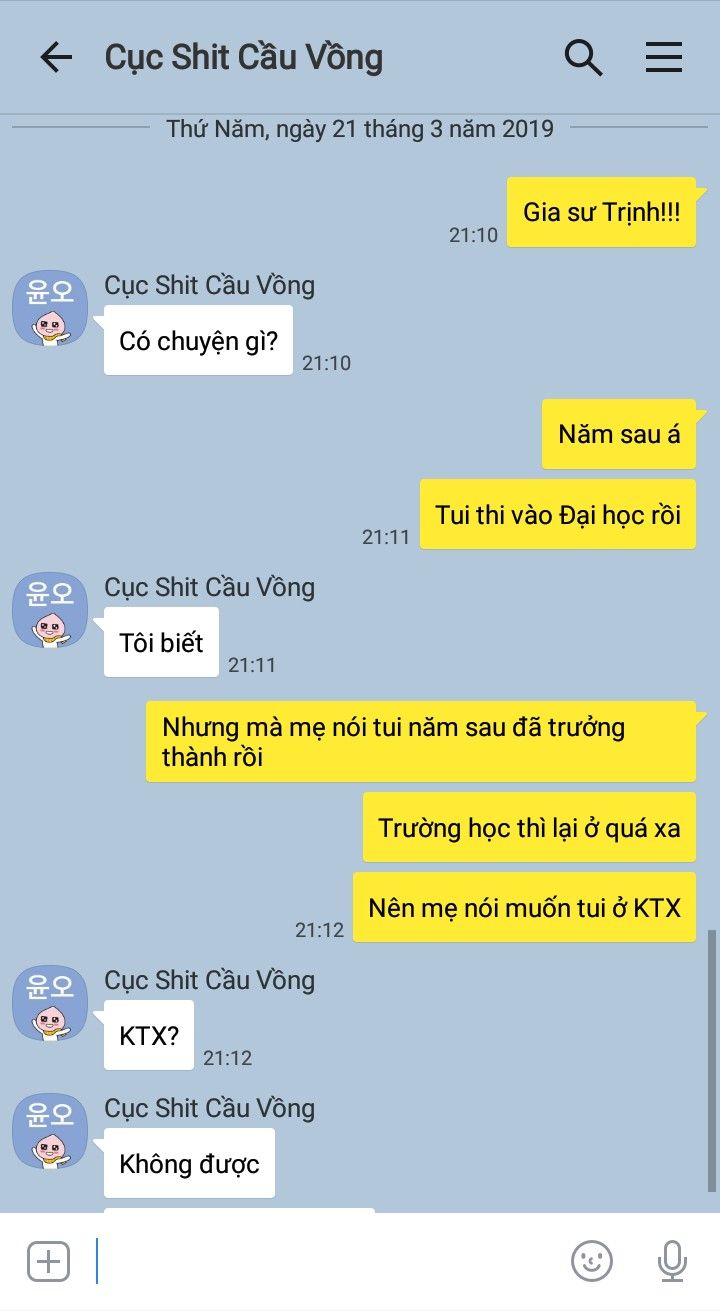Screen dimensions: 720x1311
Task: Open profile avatar beside "KTX?" message
Action: point(49,1003)
